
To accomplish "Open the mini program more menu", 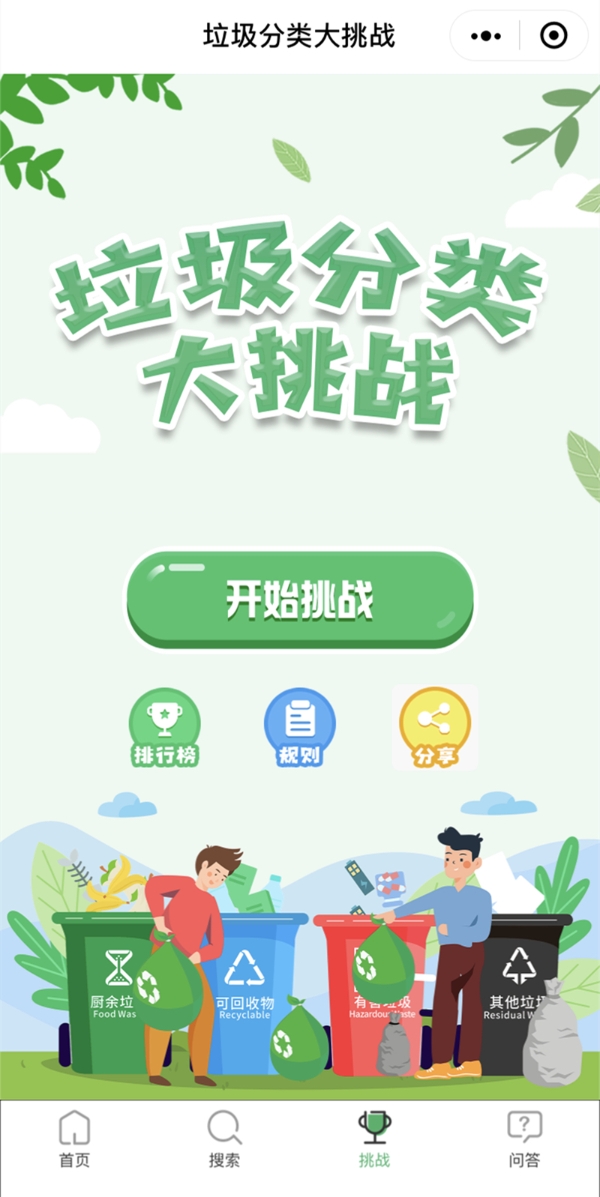I will pyautogui.click(x=485, y=37).
